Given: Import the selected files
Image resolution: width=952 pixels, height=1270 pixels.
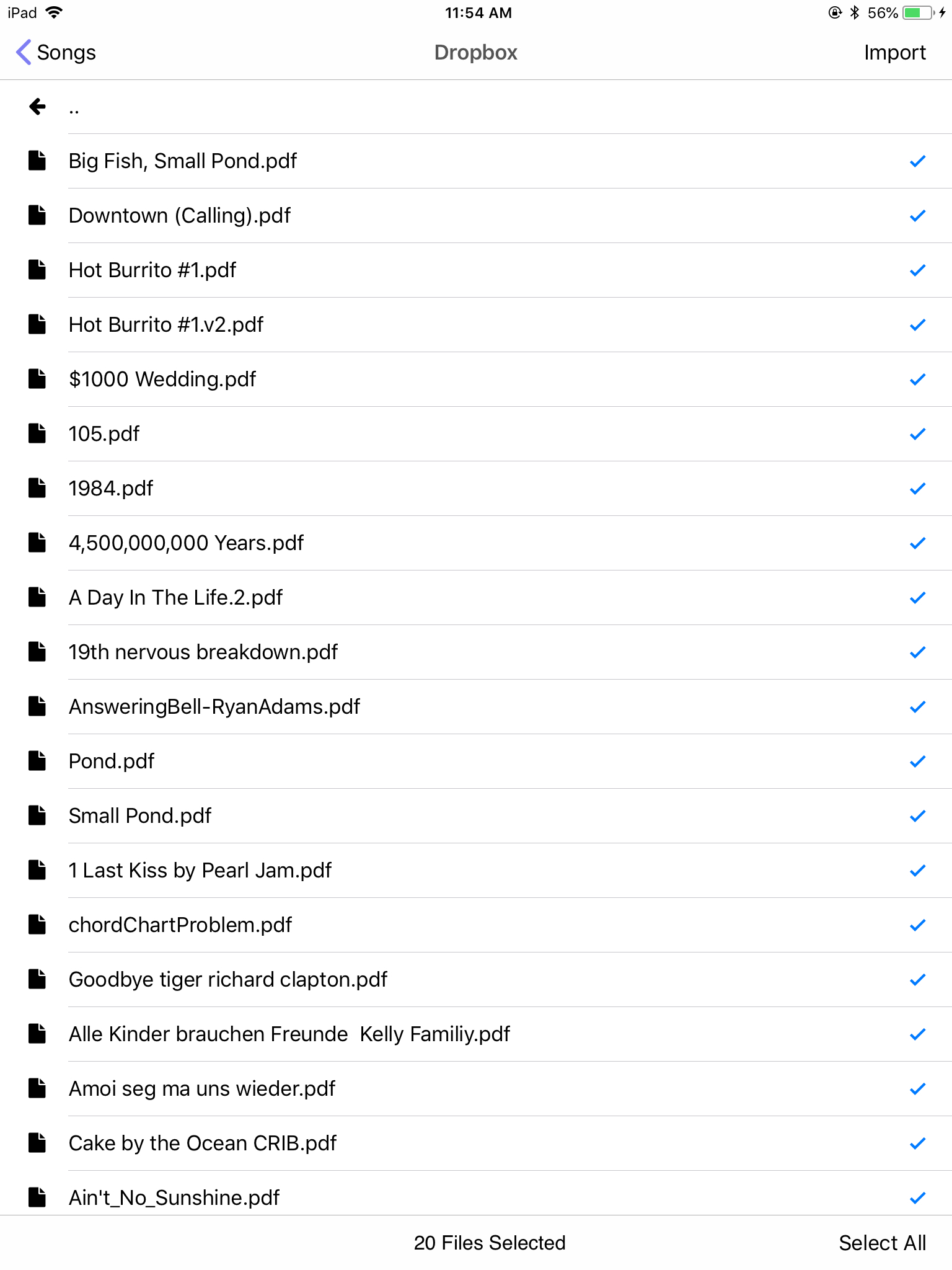Looking at the screenshot, I should pos(895,52).
